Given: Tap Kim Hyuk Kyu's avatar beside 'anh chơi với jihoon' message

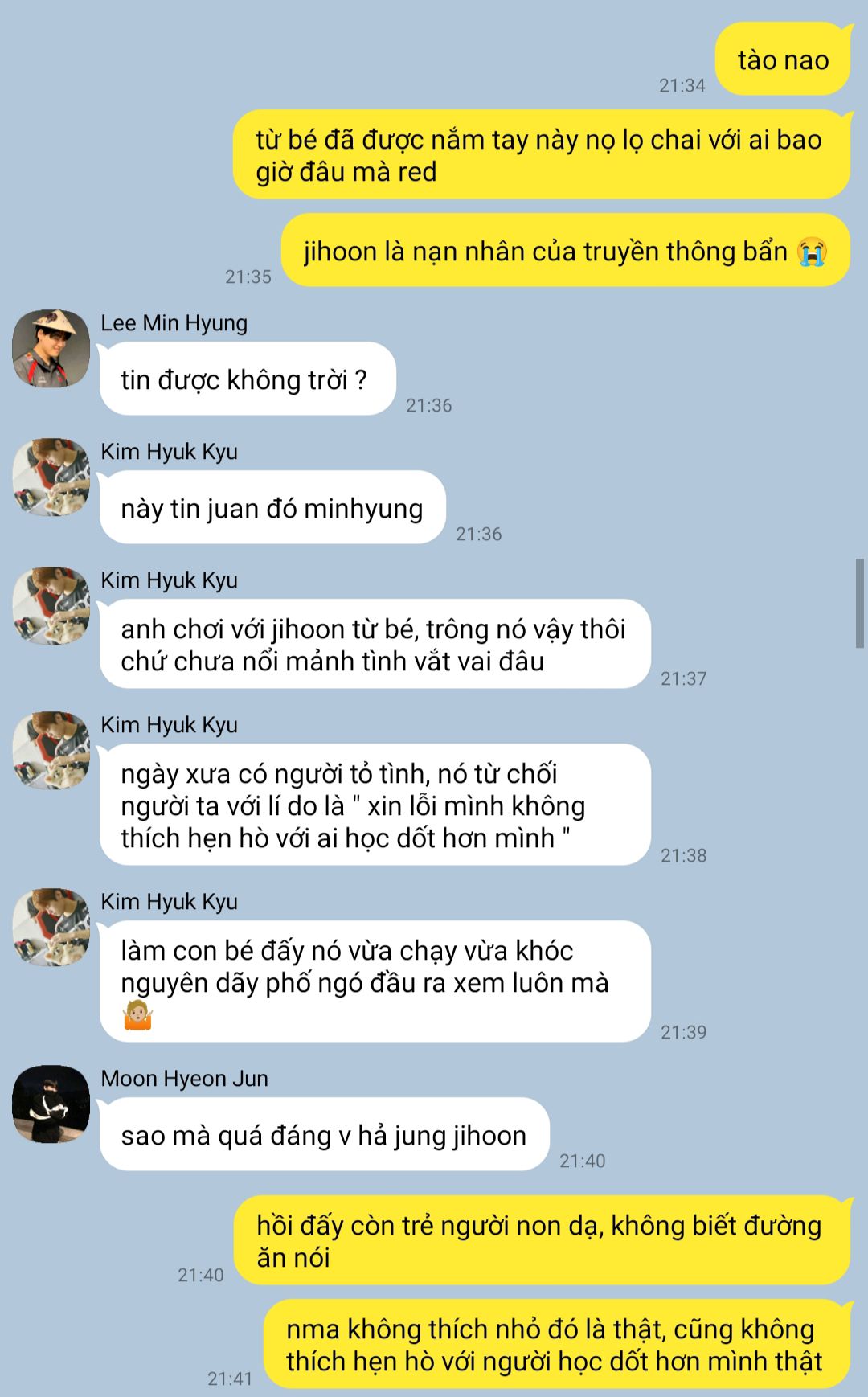Looking at the screenshot, I should [51, 605].
